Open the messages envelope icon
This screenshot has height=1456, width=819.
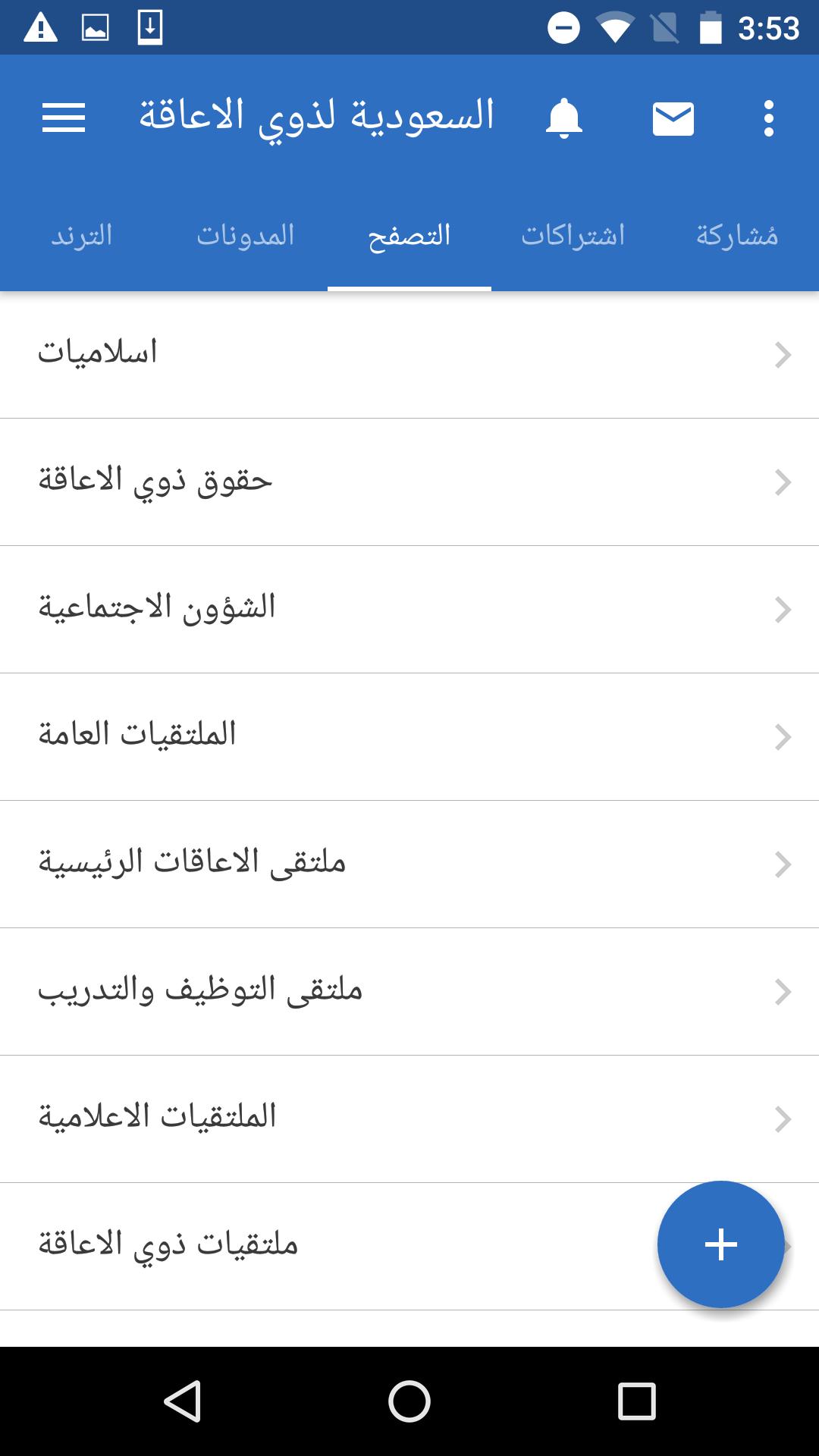point(673,119)
